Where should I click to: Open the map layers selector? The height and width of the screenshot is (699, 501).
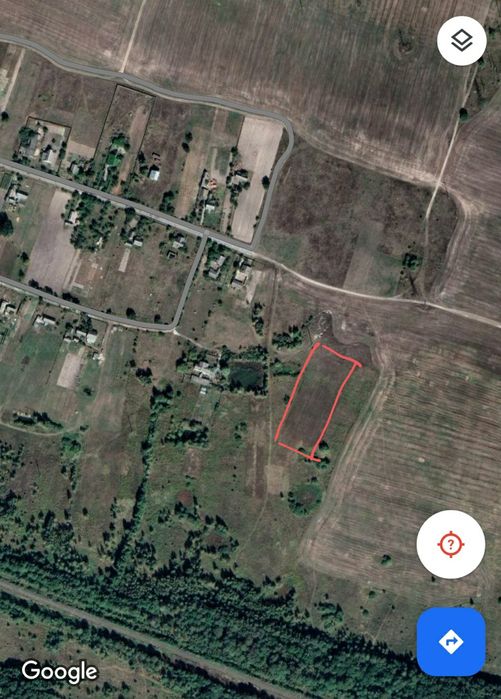tap(461, 41)
